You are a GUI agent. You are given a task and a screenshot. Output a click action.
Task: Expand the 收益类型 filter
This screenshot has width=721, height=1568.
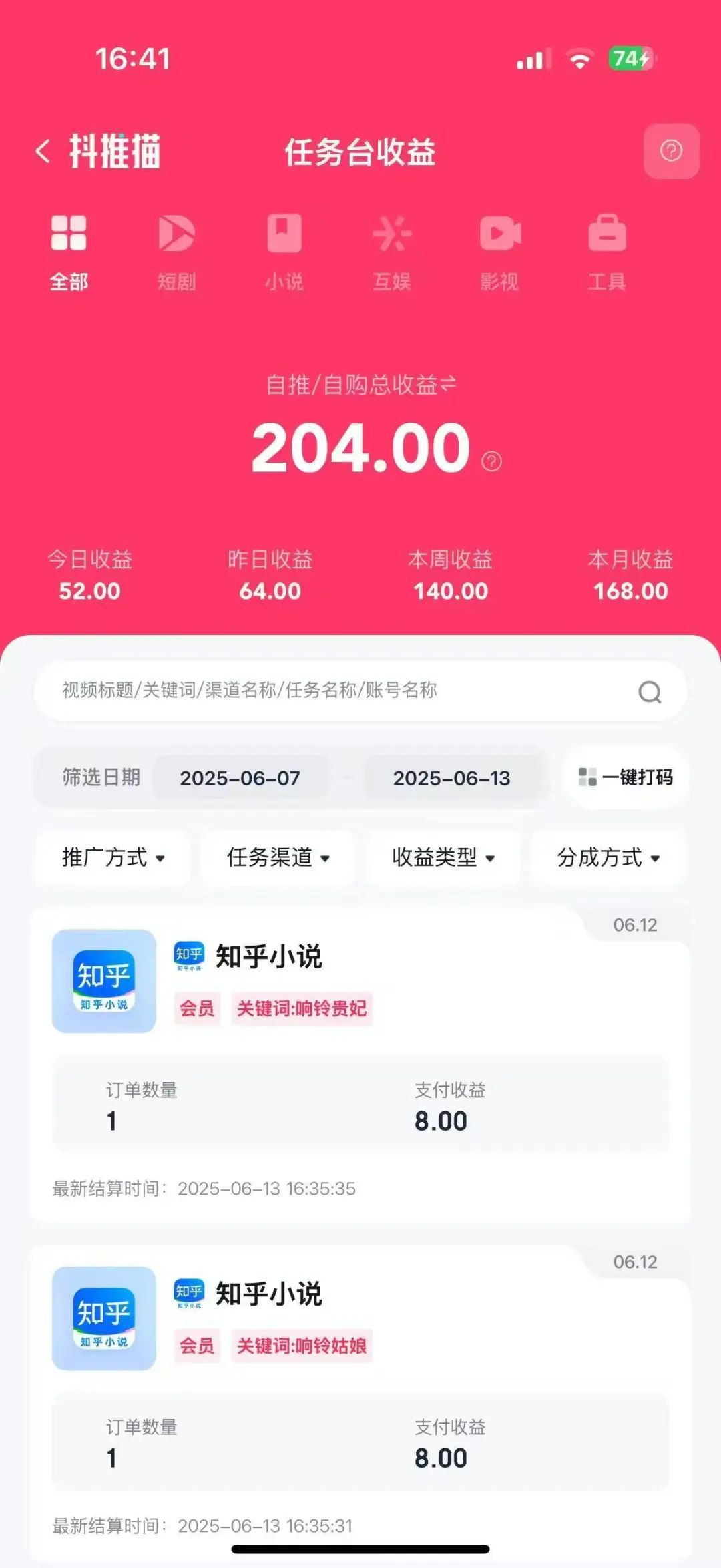443,858
